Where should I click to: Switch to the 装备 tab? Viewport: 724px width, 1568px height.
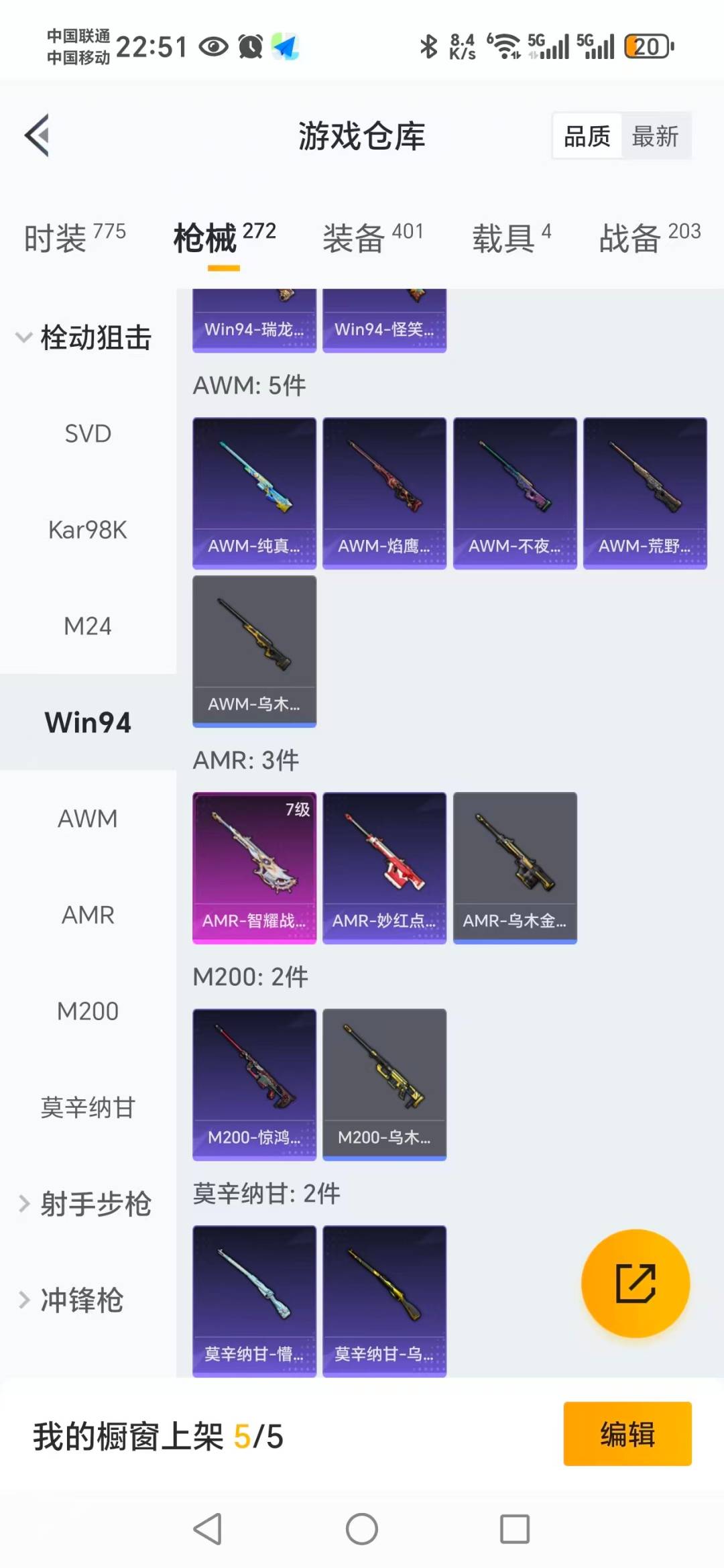coord(373,237)
